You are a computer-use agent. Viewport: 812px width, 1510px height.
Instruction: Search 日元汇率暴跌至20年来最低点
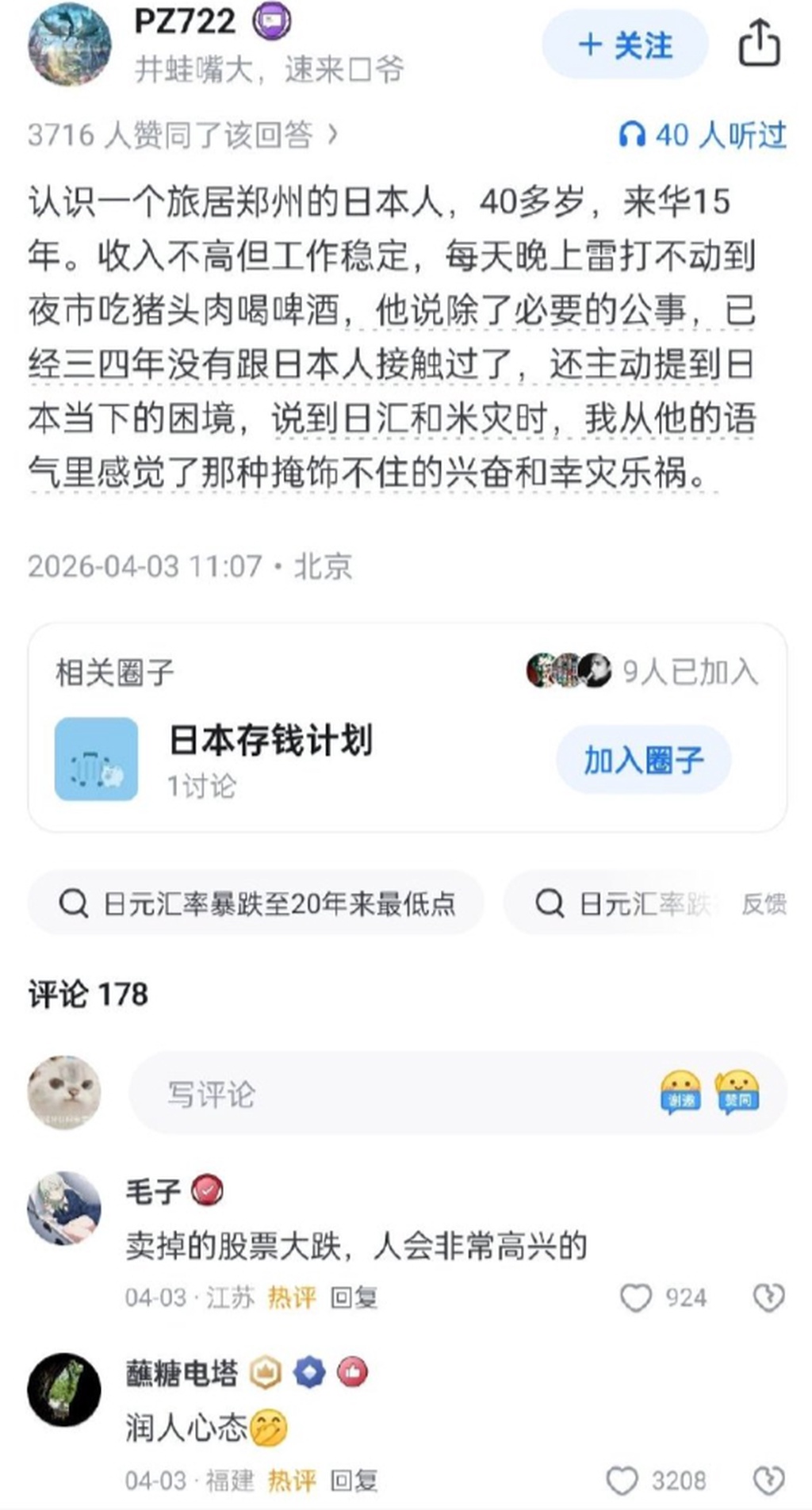[x=257, y=903]
